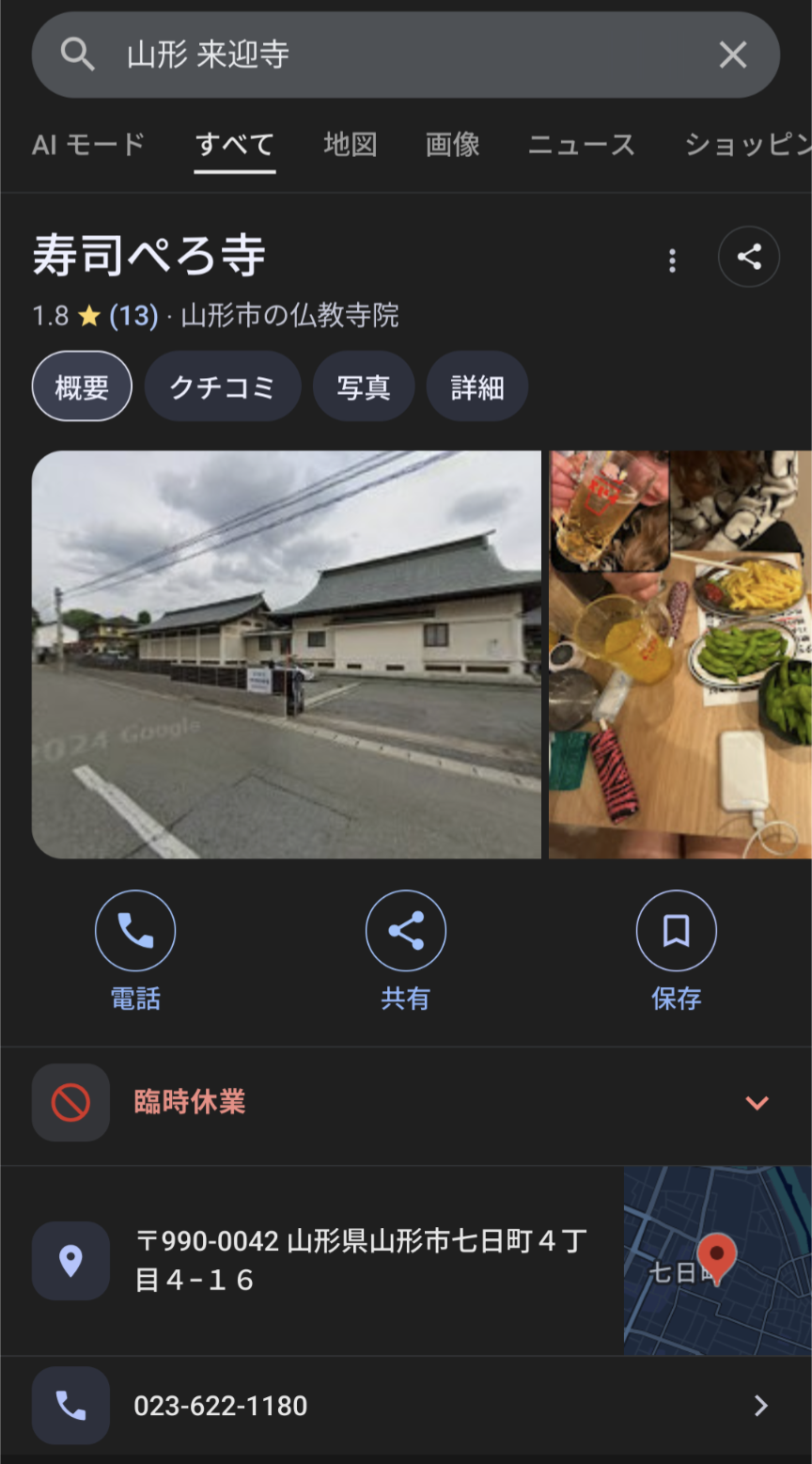
Task: Tap the location pin icon beside the address
Action: coord(70,1260)
